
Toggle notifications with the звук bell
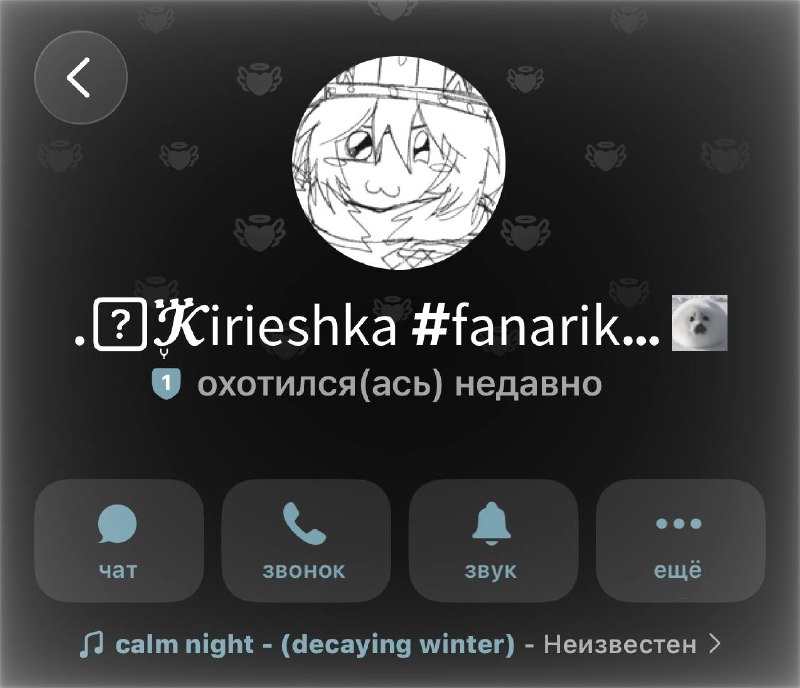pyautogui.click(x=493, y=541)
